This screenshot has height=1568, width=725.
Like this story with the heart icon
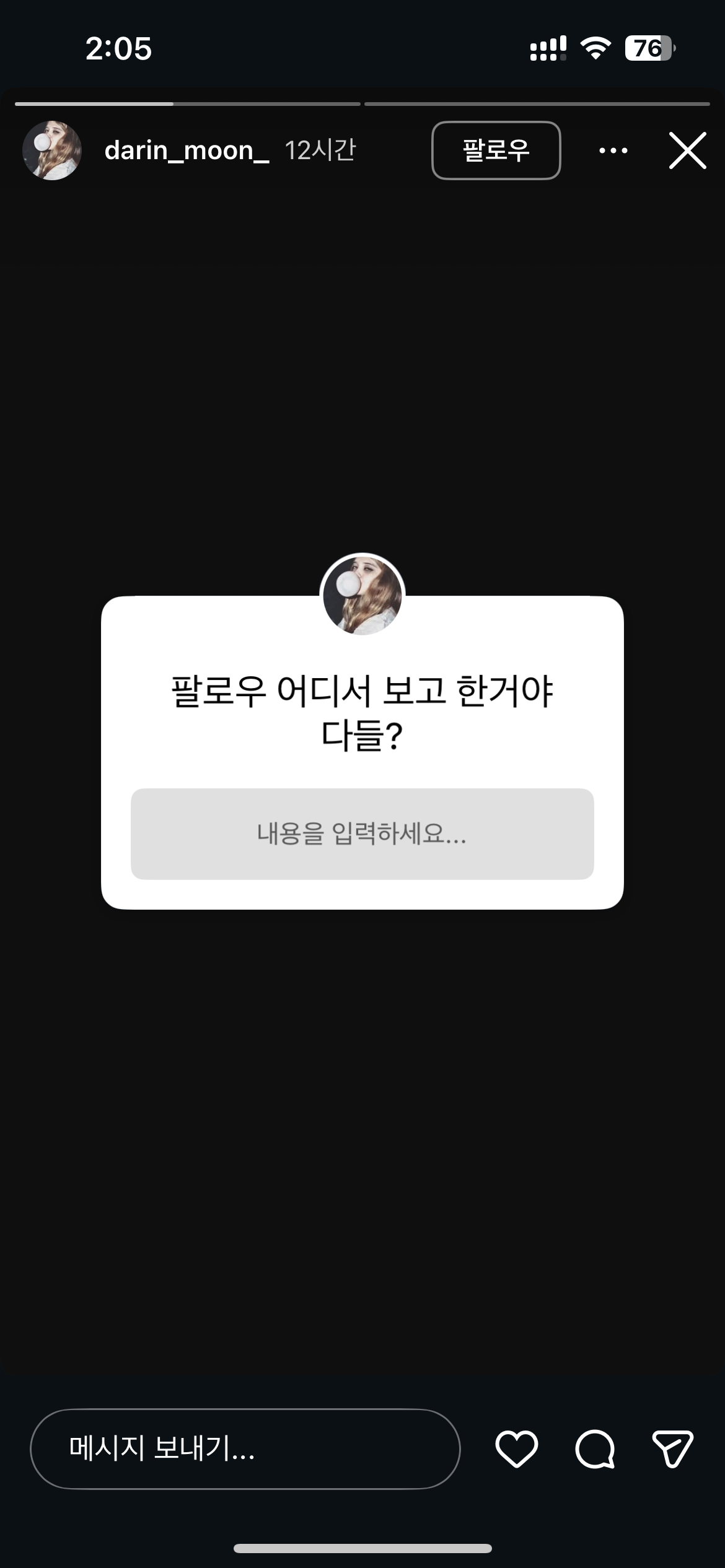516,1449
